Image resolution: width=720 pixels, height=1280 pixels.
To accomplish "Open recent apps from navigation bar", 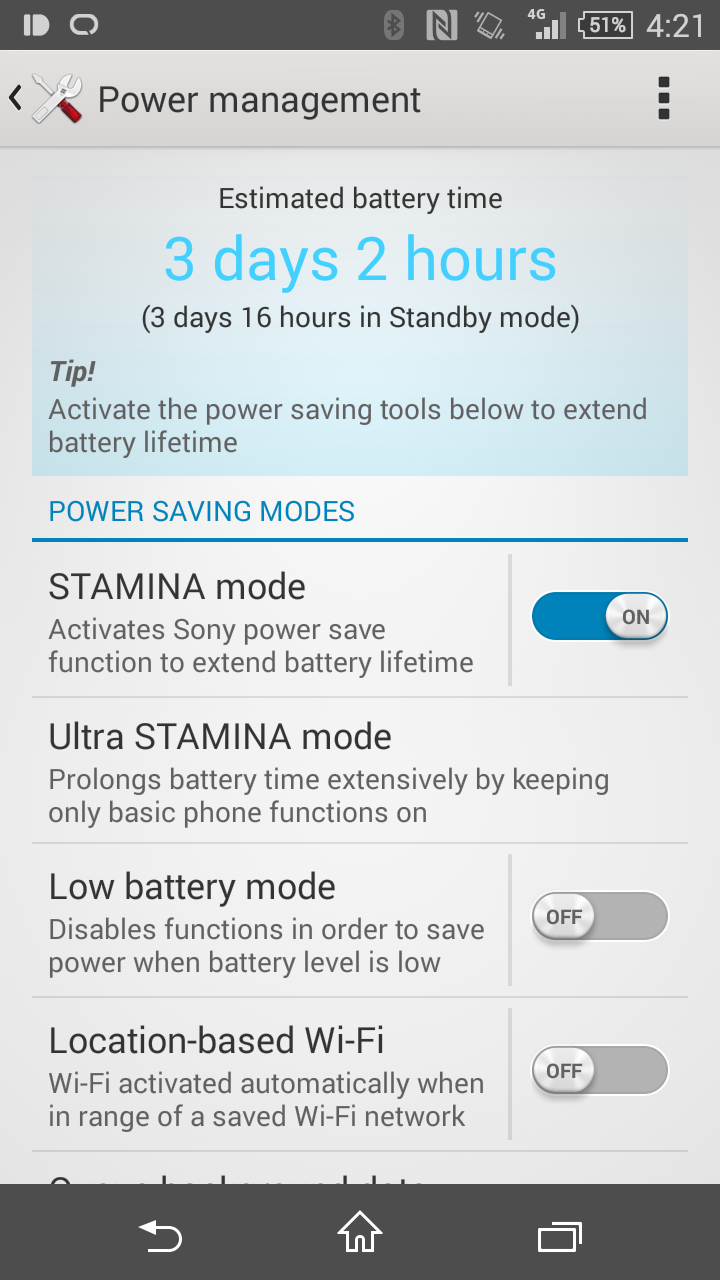I will [x=559, y=1235].
